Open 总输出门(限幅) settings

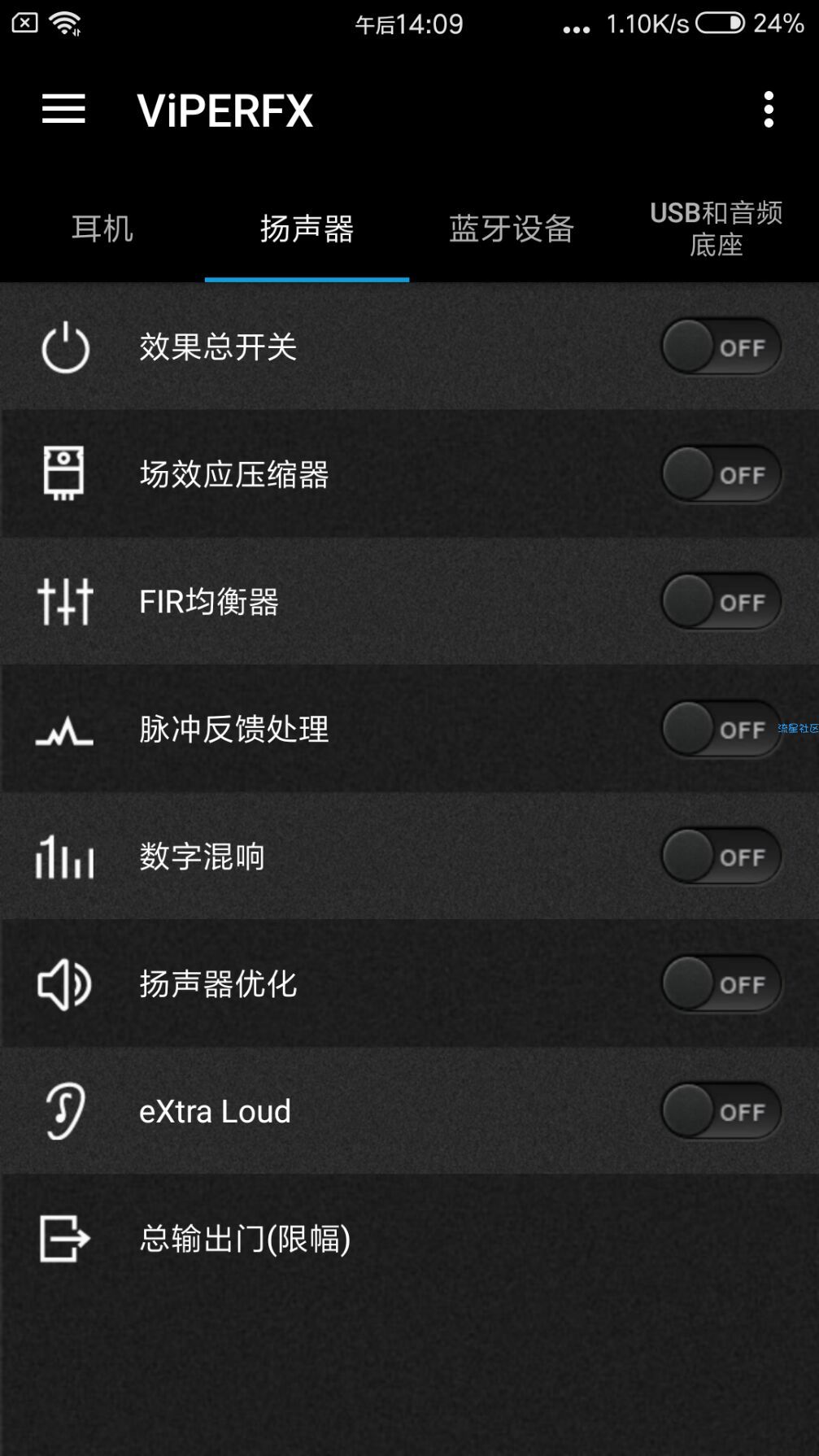click(409, 1238)
